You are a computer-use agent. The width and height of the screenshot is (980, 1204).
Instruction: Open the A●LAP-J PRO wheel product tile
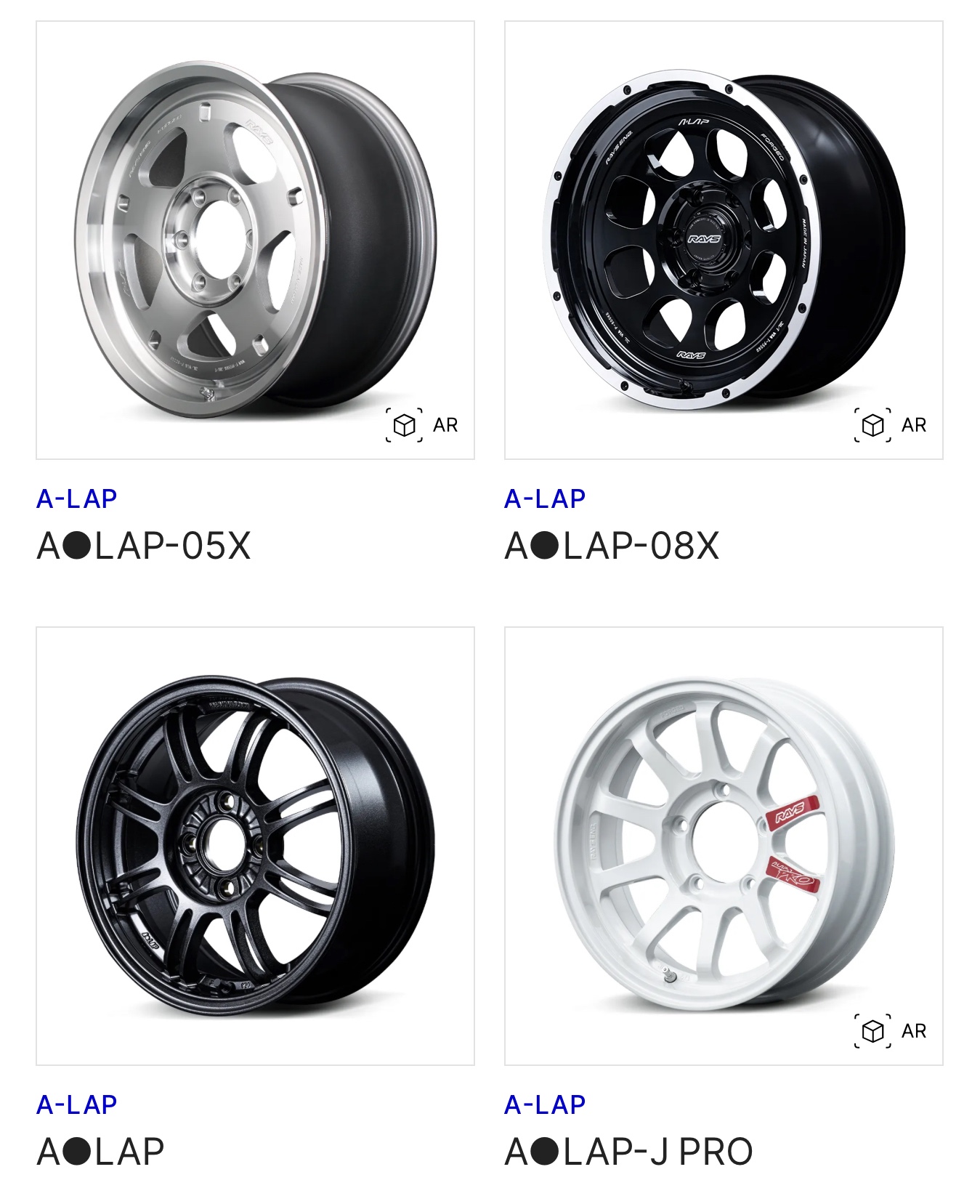coord(724,846)
